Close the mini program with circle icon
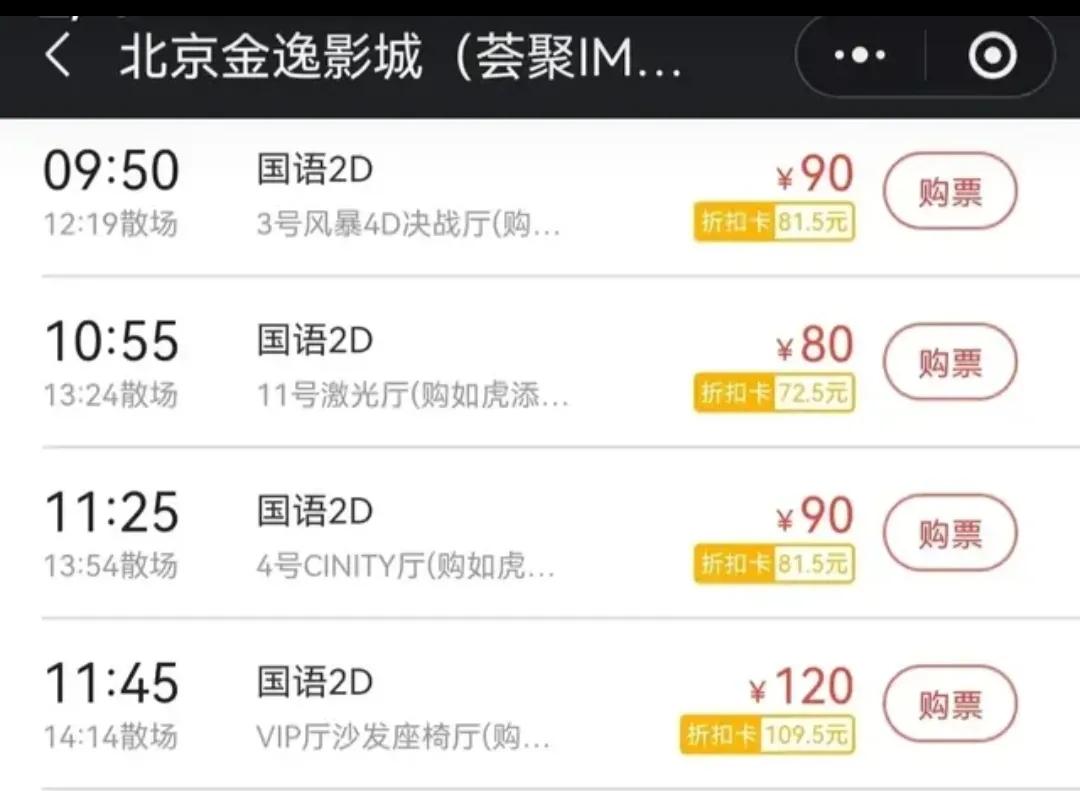Screen dimensions: 1080x791 [x=992, y=56]
